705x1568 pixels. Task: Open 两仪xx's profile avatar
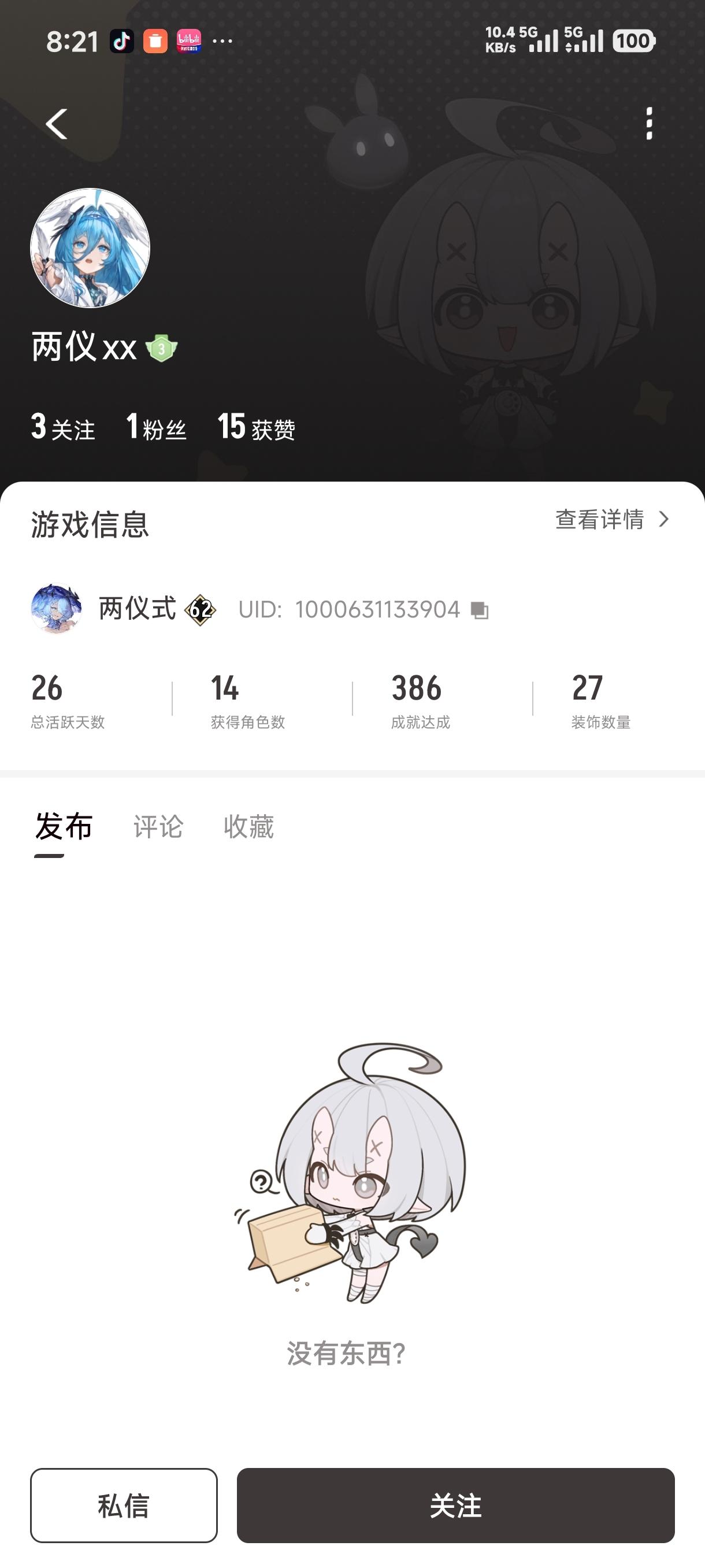pyautogui.click(x=90, y=247)
